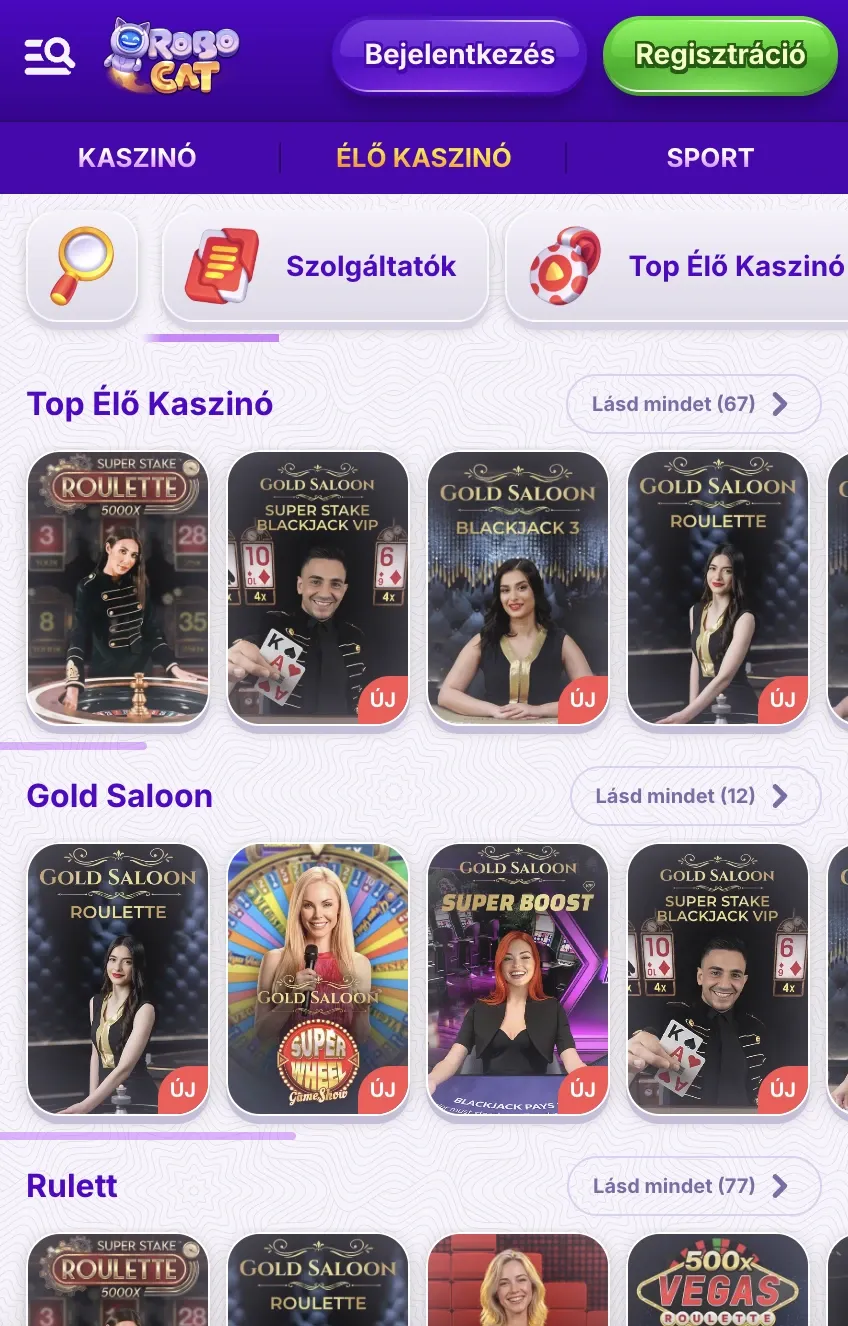Click the poker chip Top Élő Kaszinó icon
The height and width of the screenshot is (1326, 848).
tap(562, 266)
